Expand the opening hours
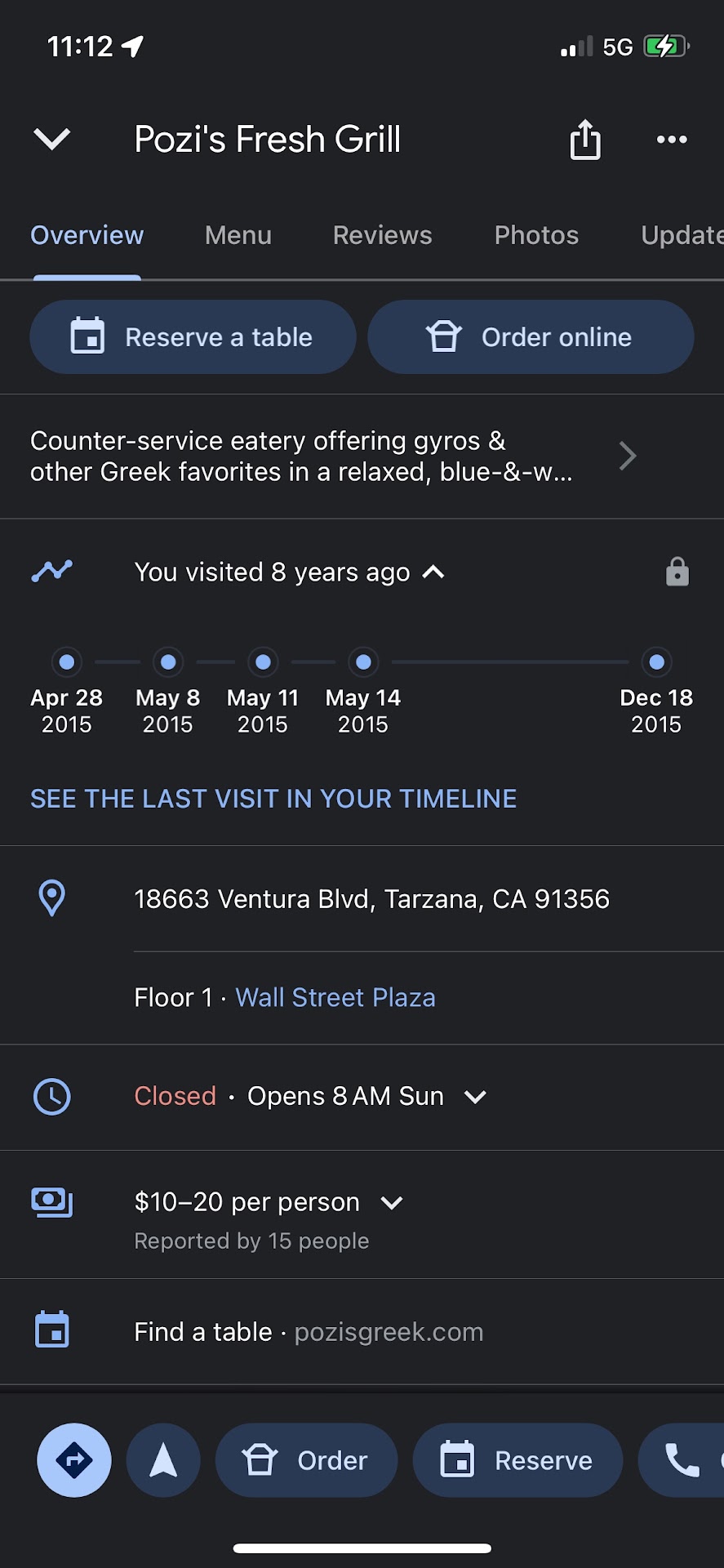 pos(475,1097)
